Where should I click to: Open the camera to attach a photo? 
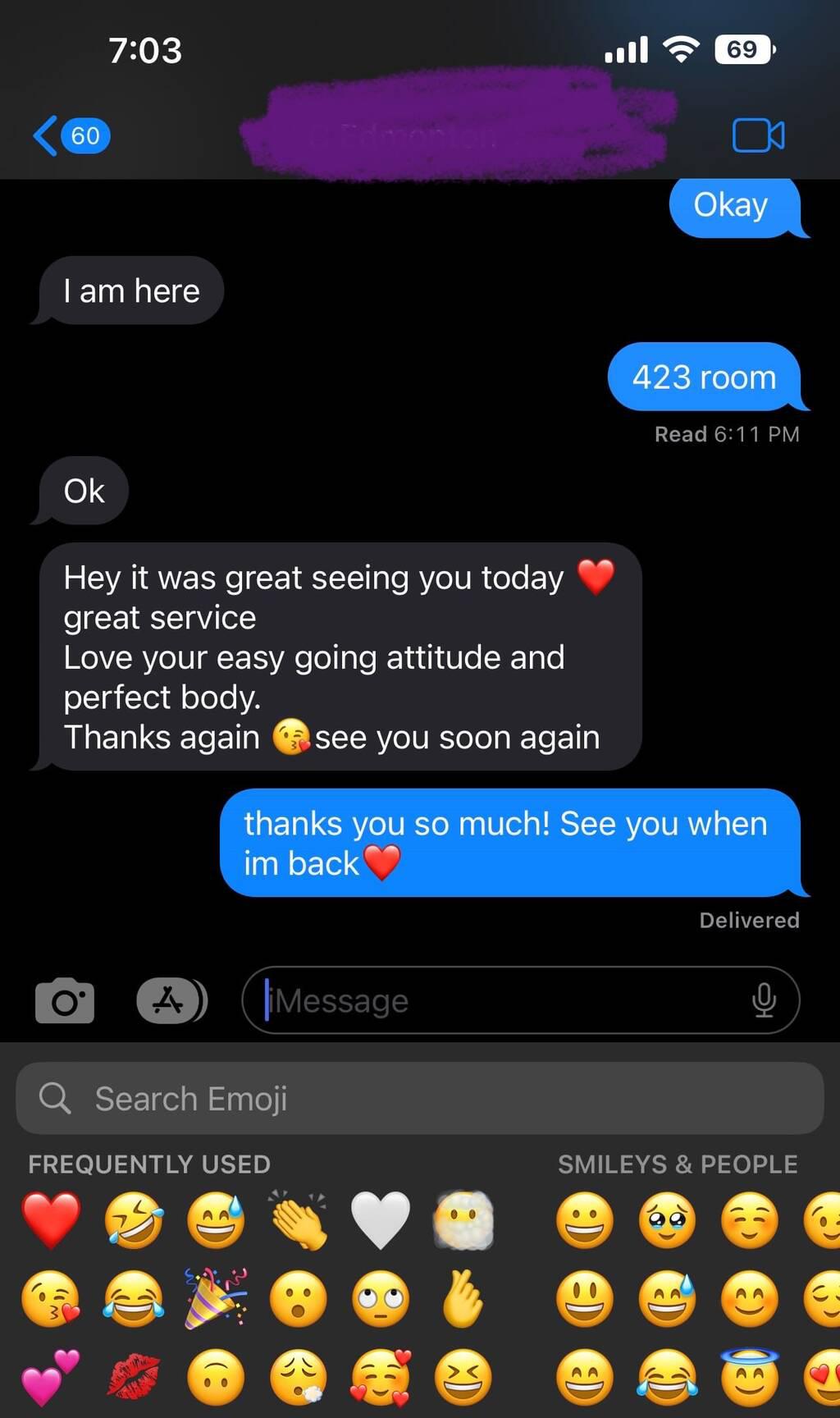click(x=65, y=1000)
